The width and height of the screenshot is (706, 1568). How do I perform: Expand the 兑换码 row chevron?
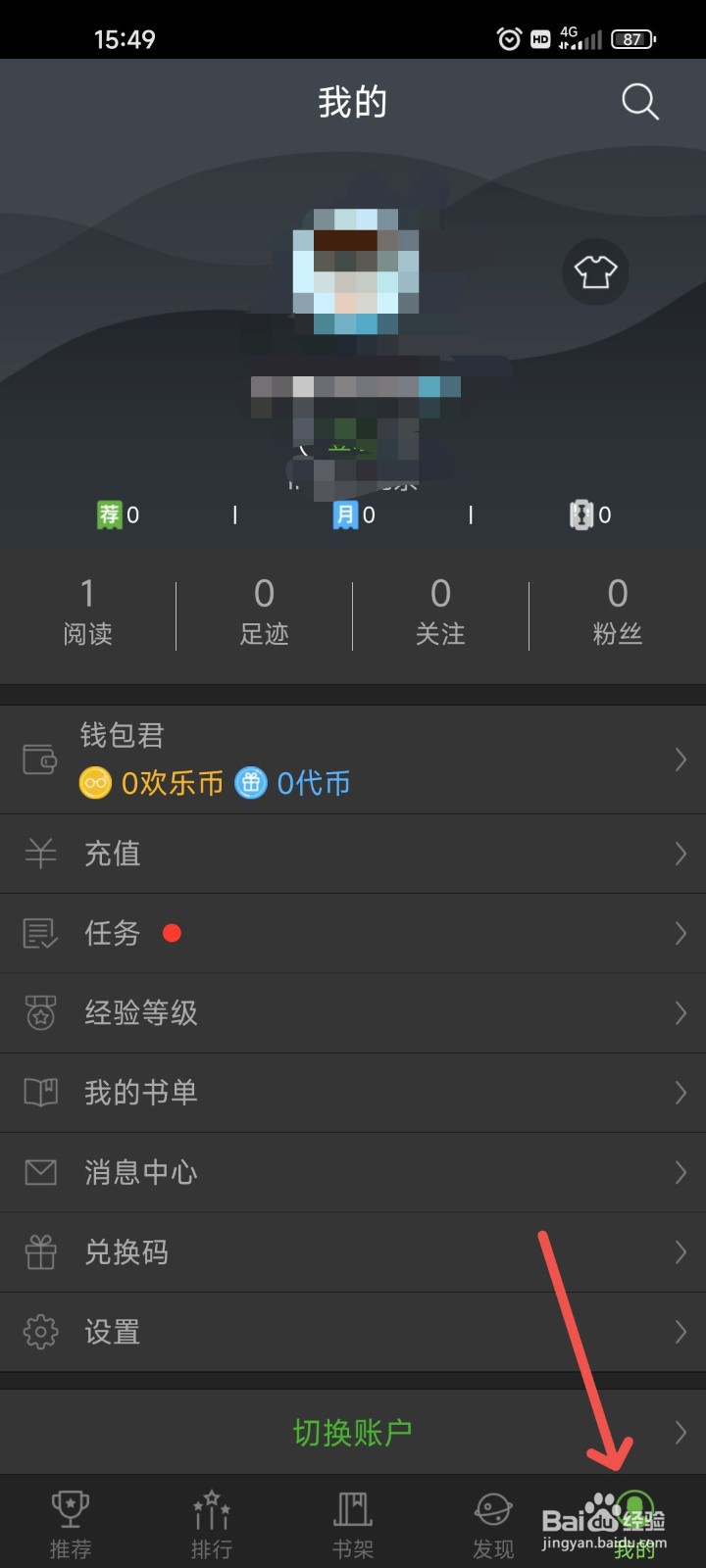681,1251
